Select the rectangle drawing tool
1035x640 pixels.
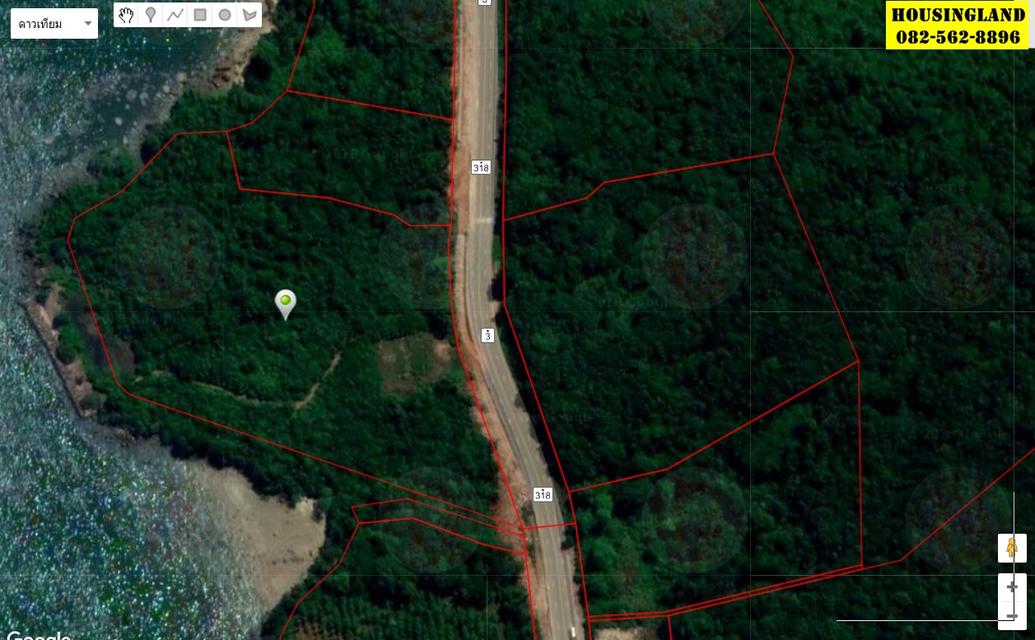[200, 15]
